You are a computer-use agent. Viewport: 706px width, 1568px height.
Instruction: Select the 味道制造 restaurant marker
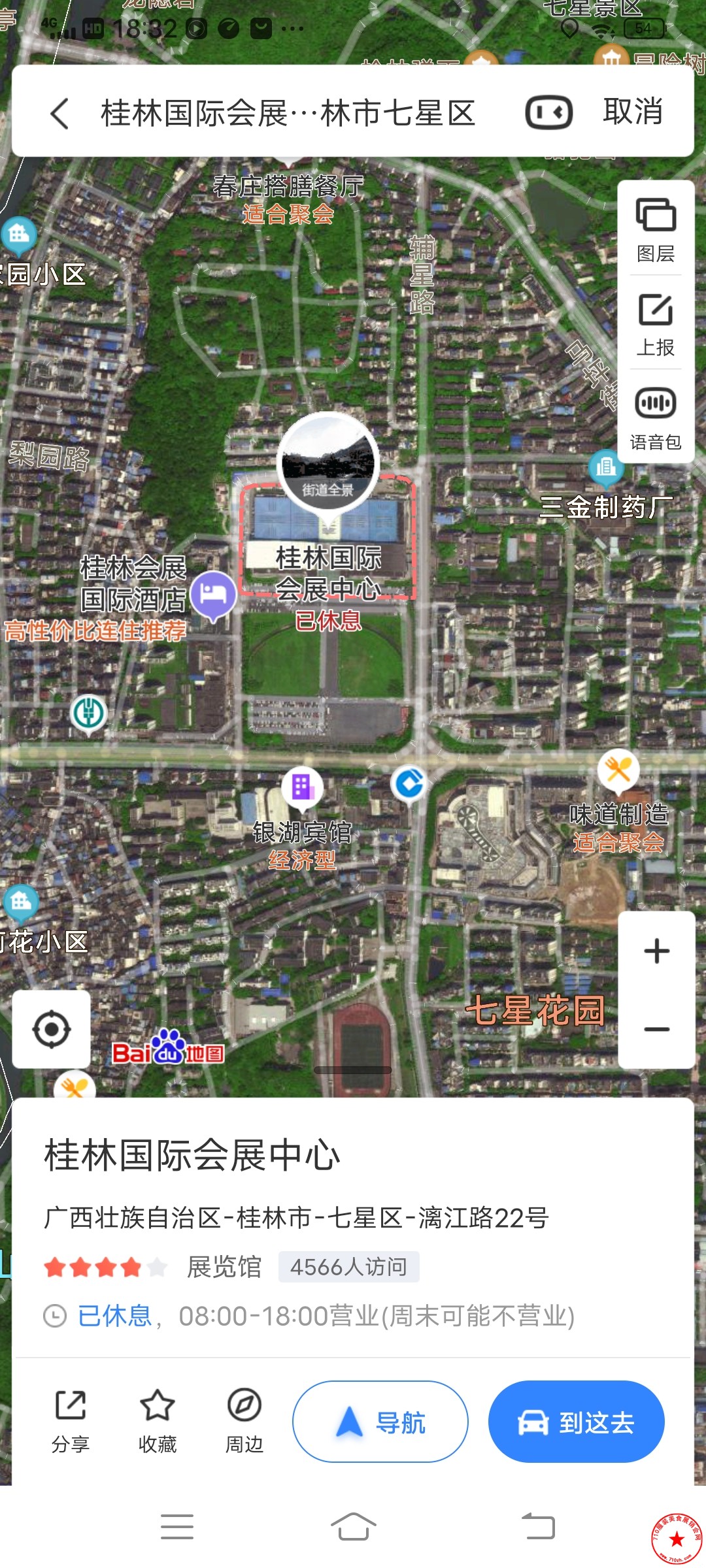point(618,770)
